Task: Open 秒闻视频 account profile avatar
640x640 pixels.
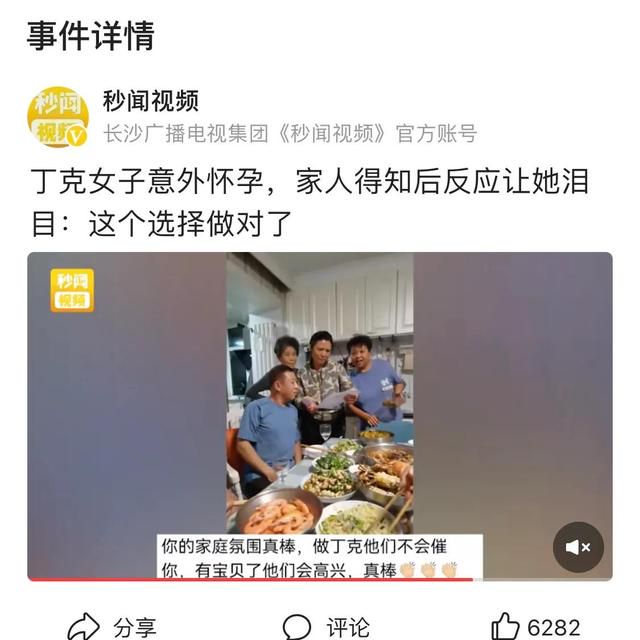Action: pyautogui.click(x=57, y=116)
